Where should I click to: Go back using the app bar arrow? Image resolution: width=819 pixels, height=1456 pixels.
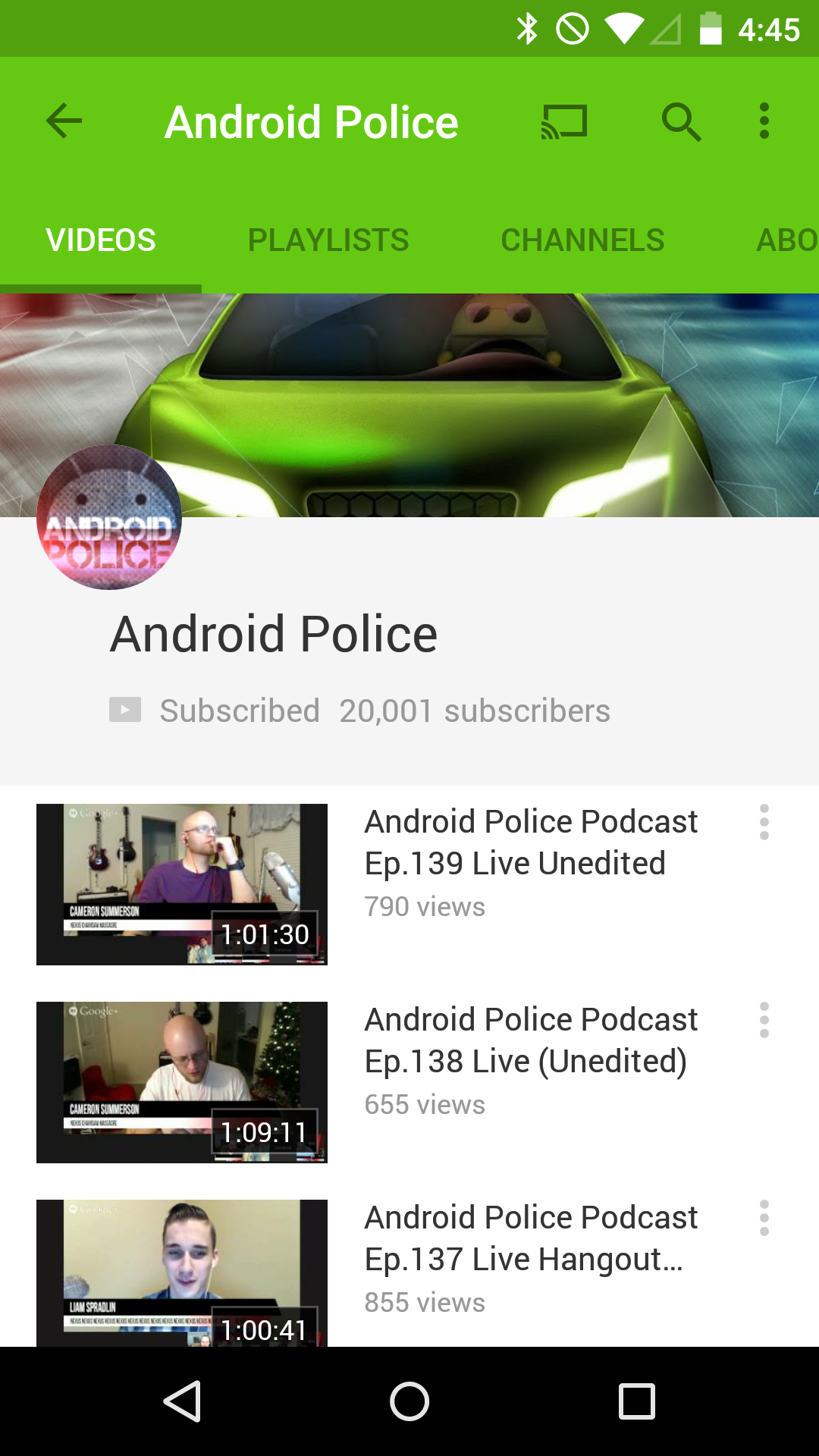click(x=64, y=121)
